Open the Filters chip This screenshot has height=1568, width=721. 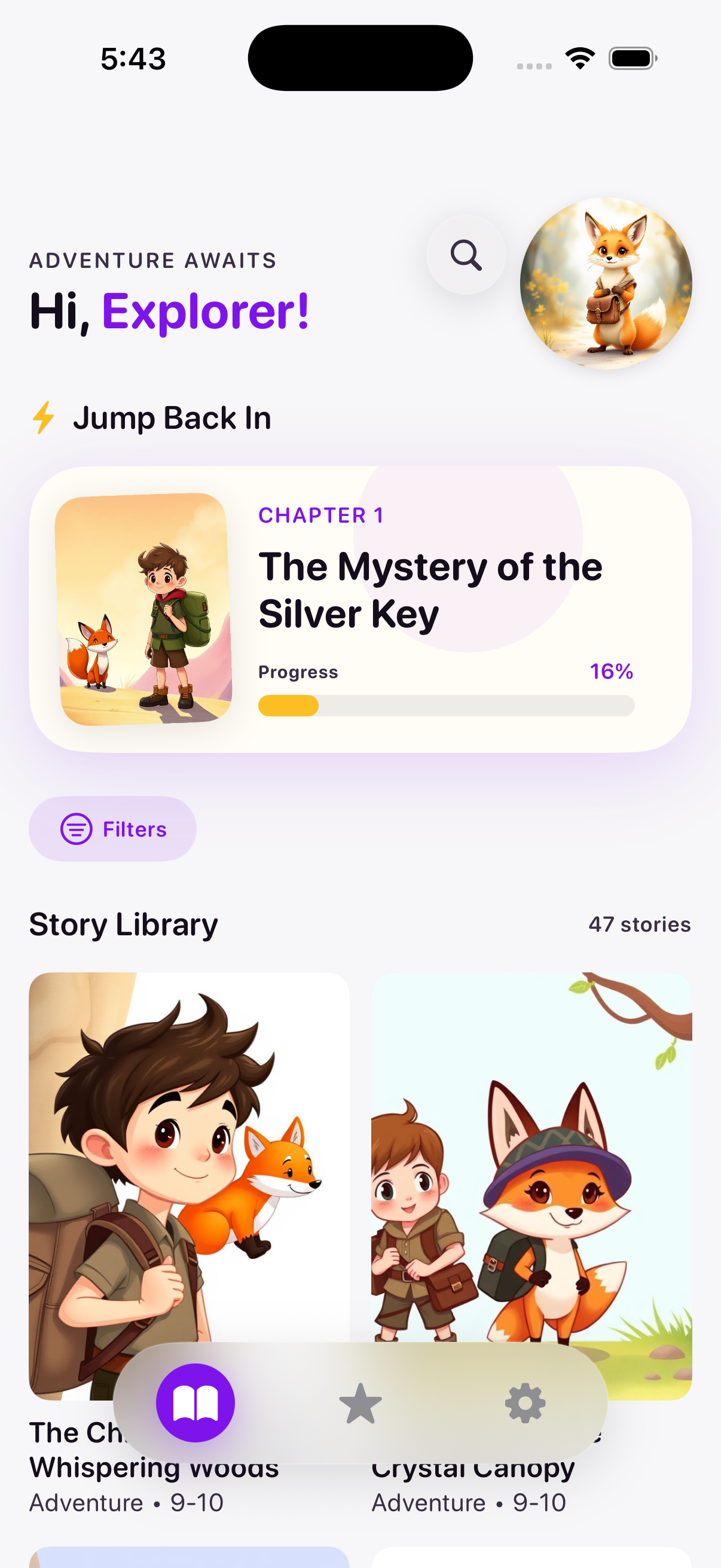112,828
